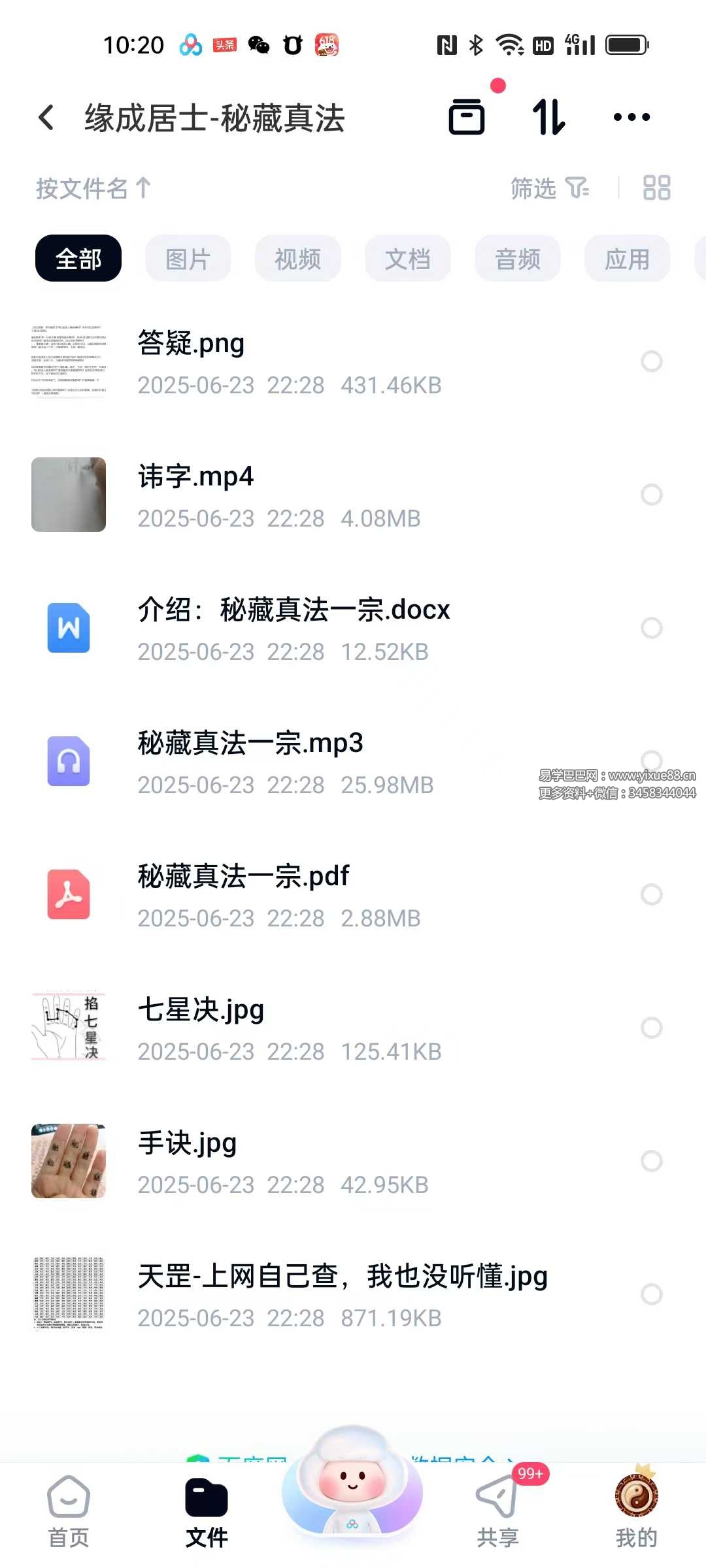Select the 视频 filter chip
Viewport: 706px width, 1568px height.
pos(297,259)
